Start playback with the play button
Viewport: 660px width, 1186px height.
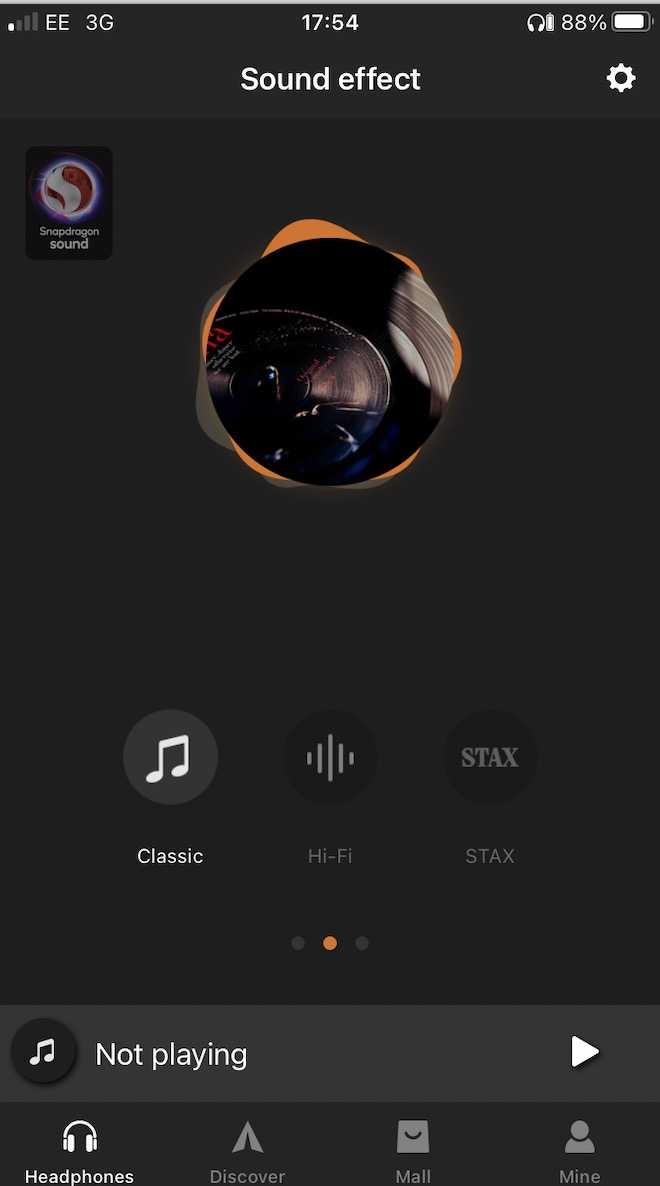(x=585, y=1052)
